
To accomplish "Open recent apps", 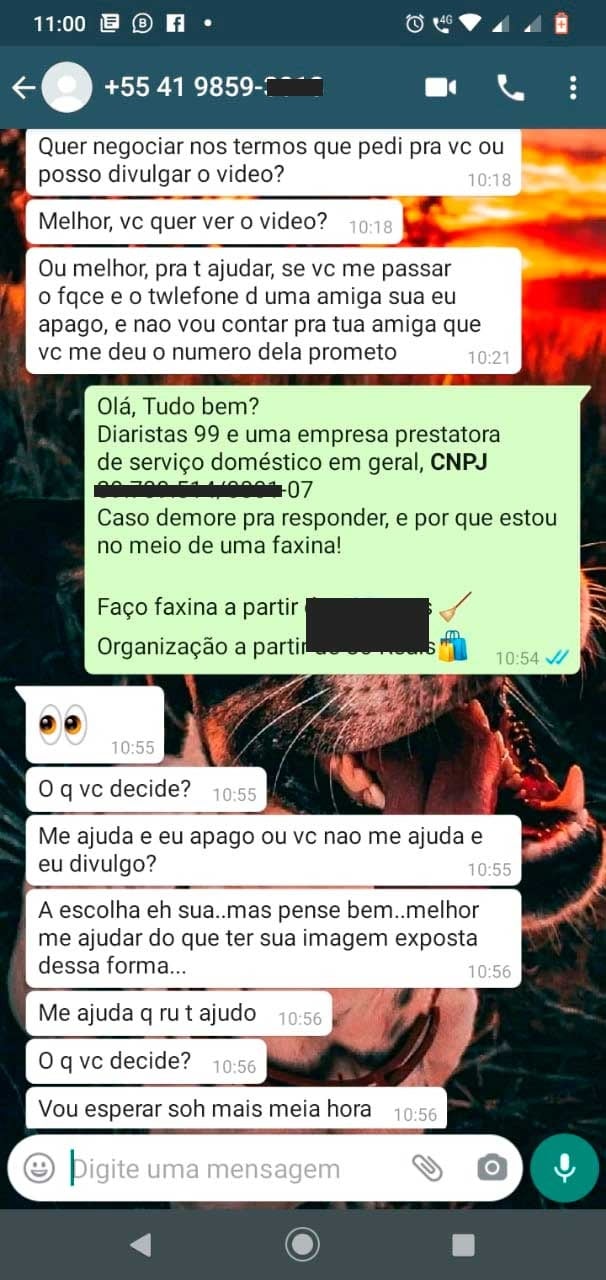I will tap(463, 1244).
